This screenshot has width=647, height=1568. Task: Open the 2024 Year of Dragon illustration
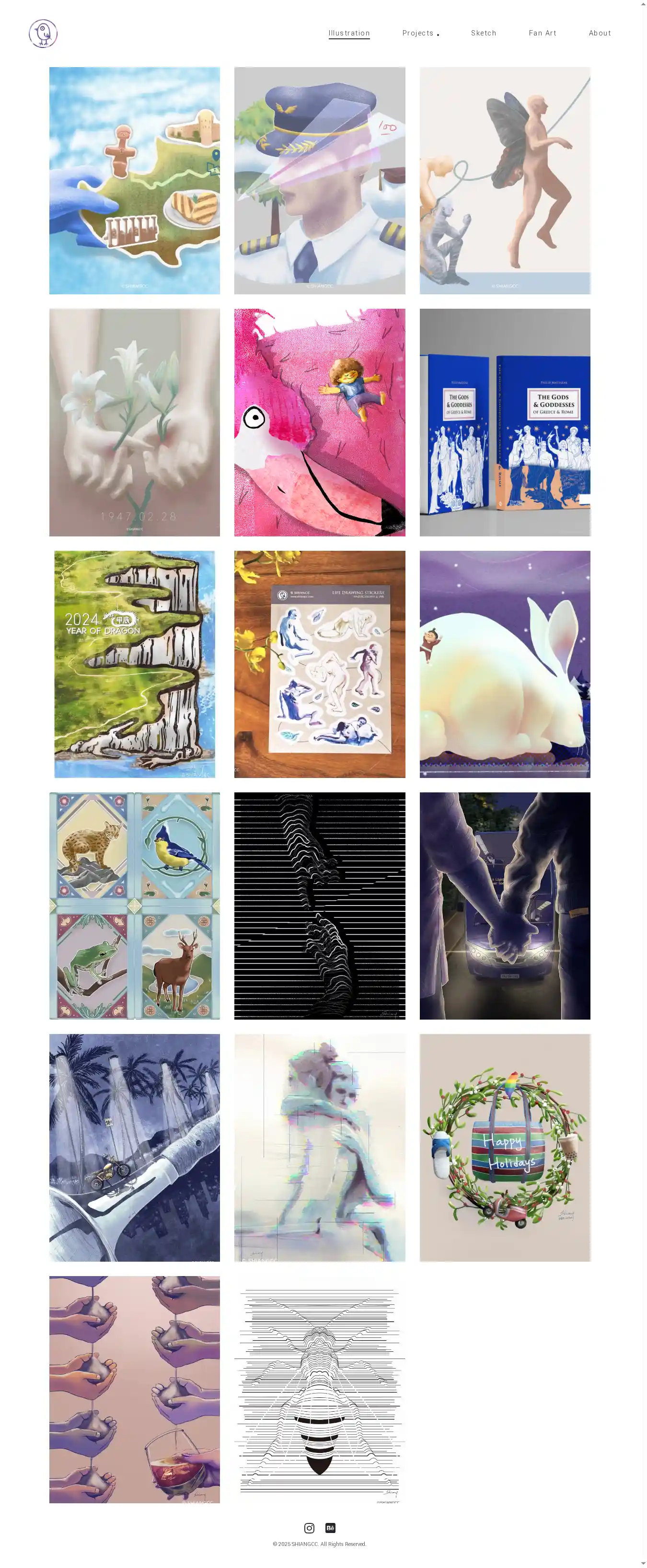135,663
